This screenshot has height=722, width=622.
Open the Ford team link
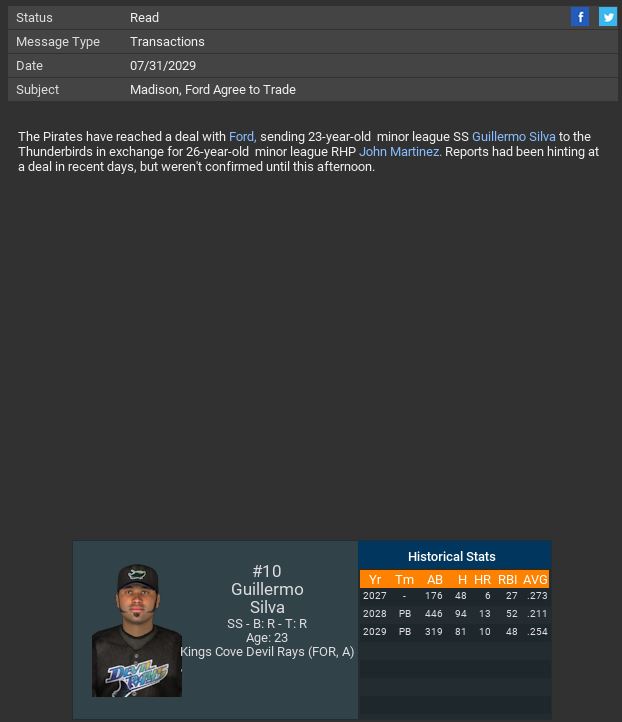point(242,137)
